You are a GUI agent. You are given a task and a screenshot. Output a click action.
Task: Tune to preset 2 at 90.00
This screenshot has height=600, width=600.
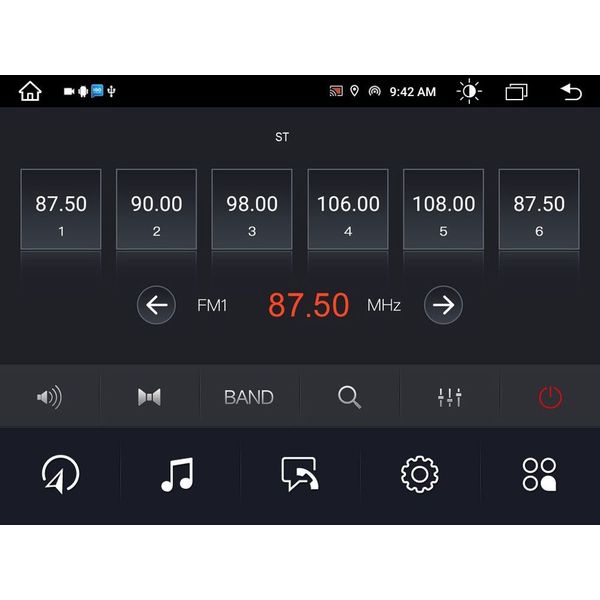[x=156, y=209]
